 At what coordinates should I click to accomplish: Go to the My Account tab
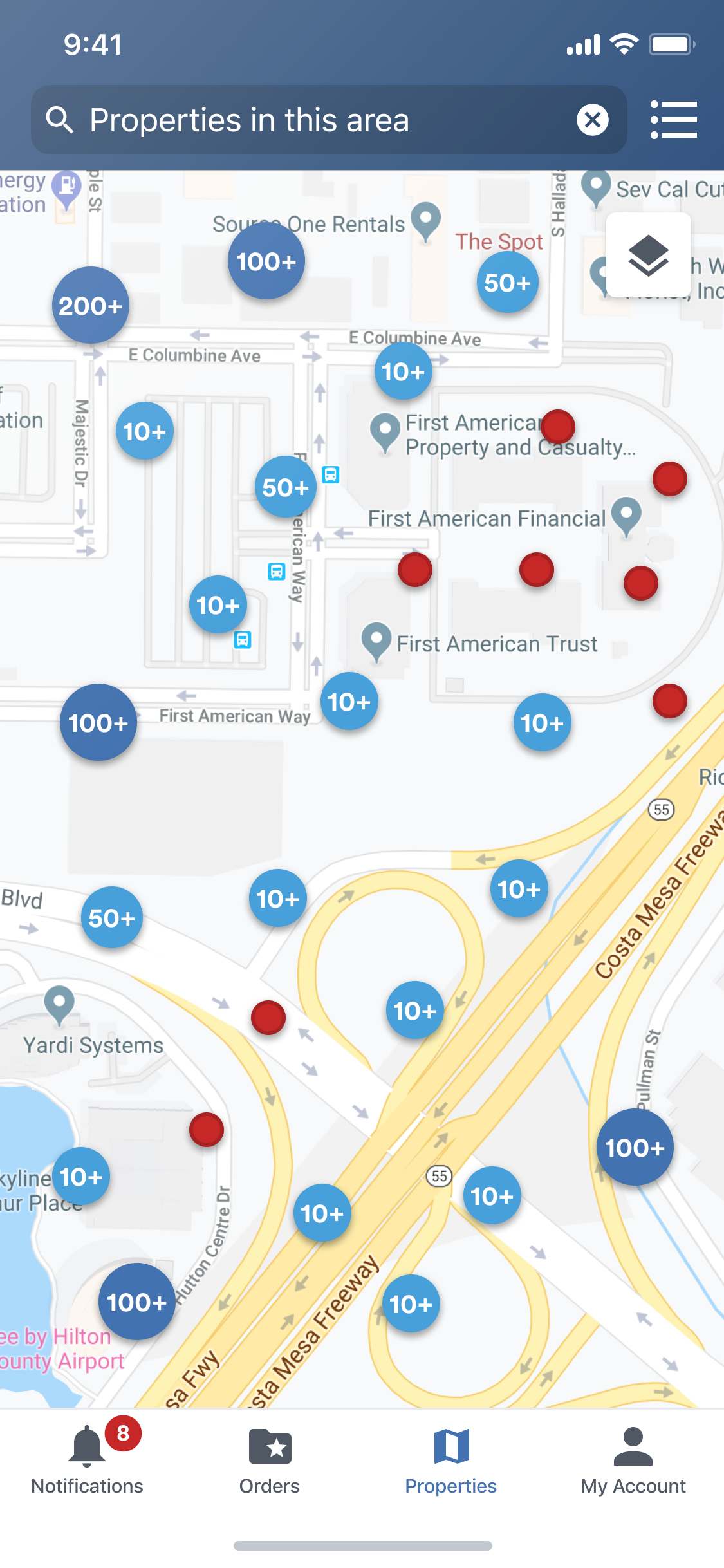(633, 1458)
